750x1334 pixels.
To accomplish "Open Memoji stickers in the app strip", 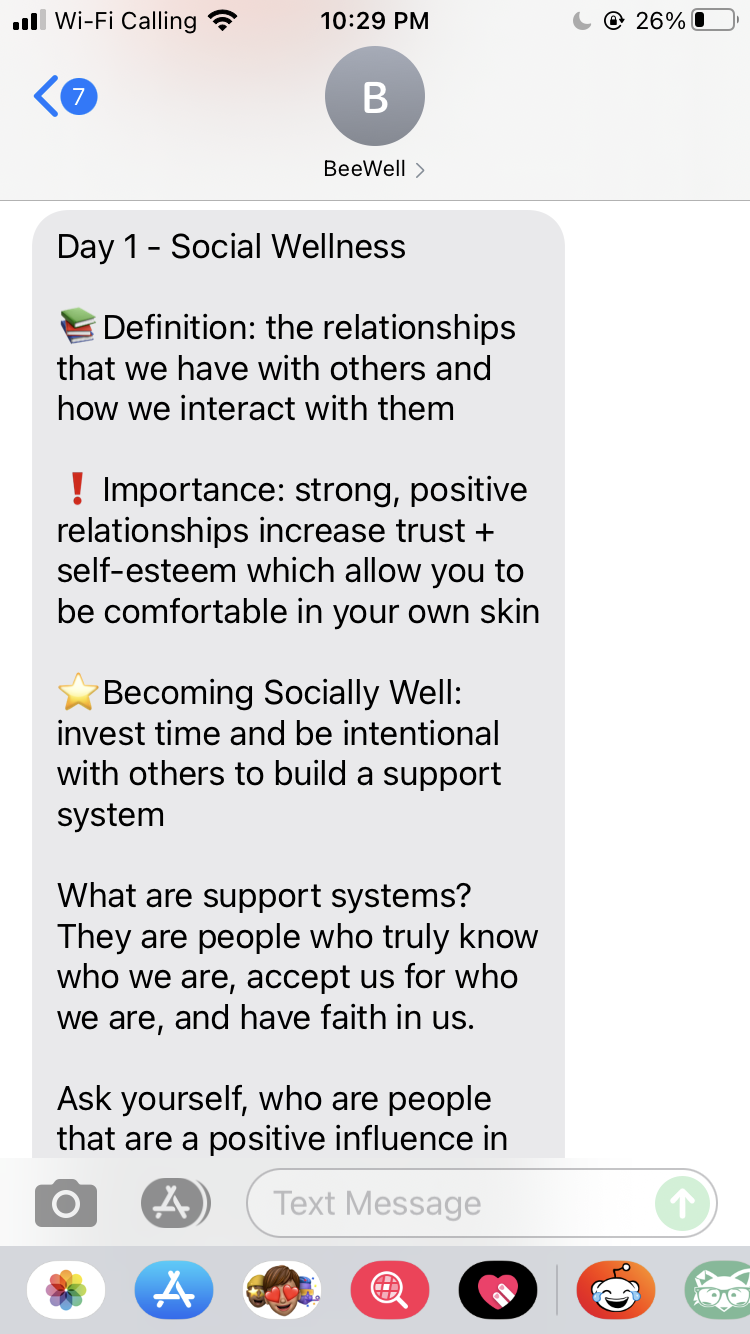I will [x=282, y=1290].
